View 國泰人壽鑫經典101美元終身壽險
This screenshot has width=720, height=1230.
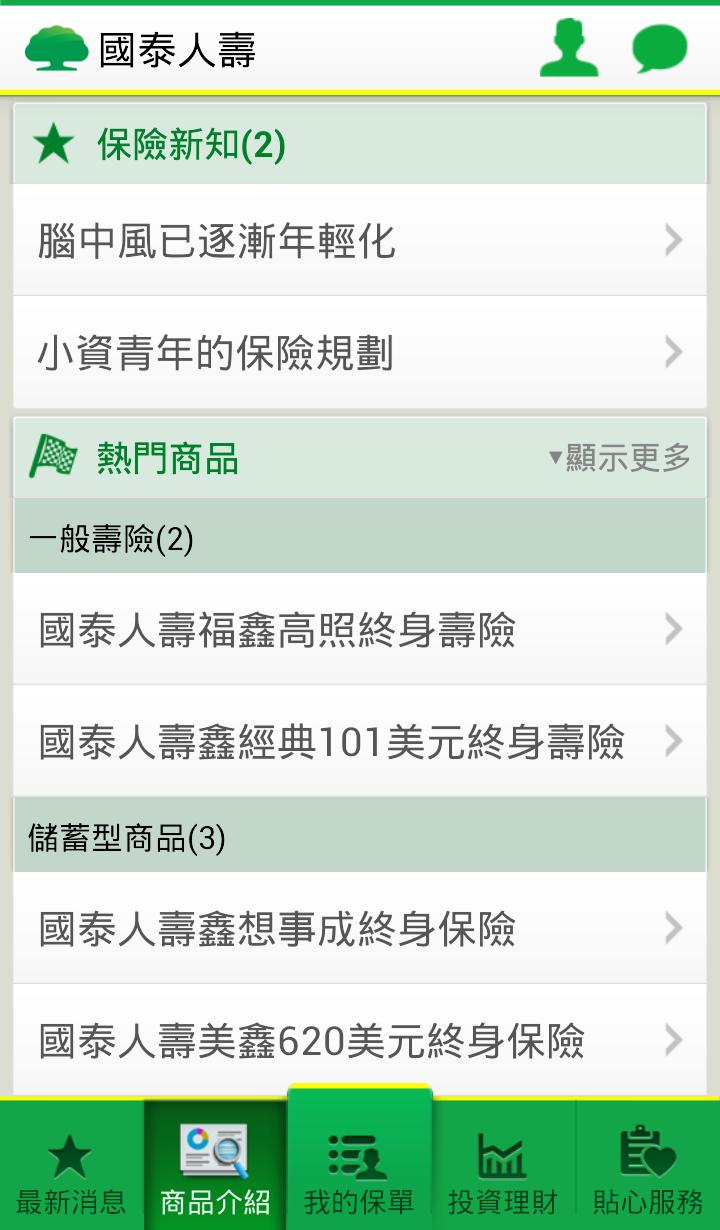(360, 742)
